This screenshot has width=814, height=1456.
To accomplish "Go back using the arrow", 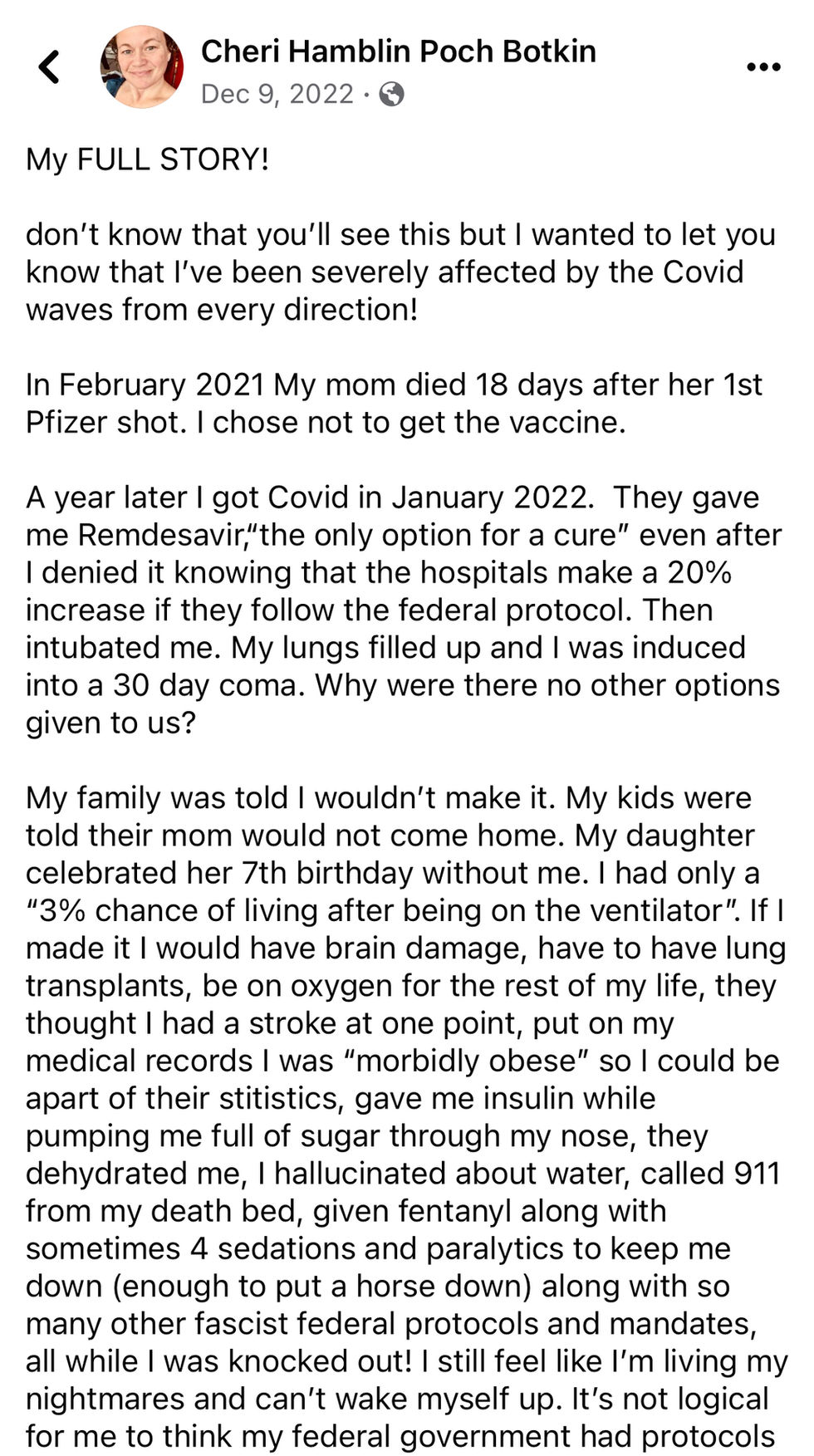I will point(50,67).
